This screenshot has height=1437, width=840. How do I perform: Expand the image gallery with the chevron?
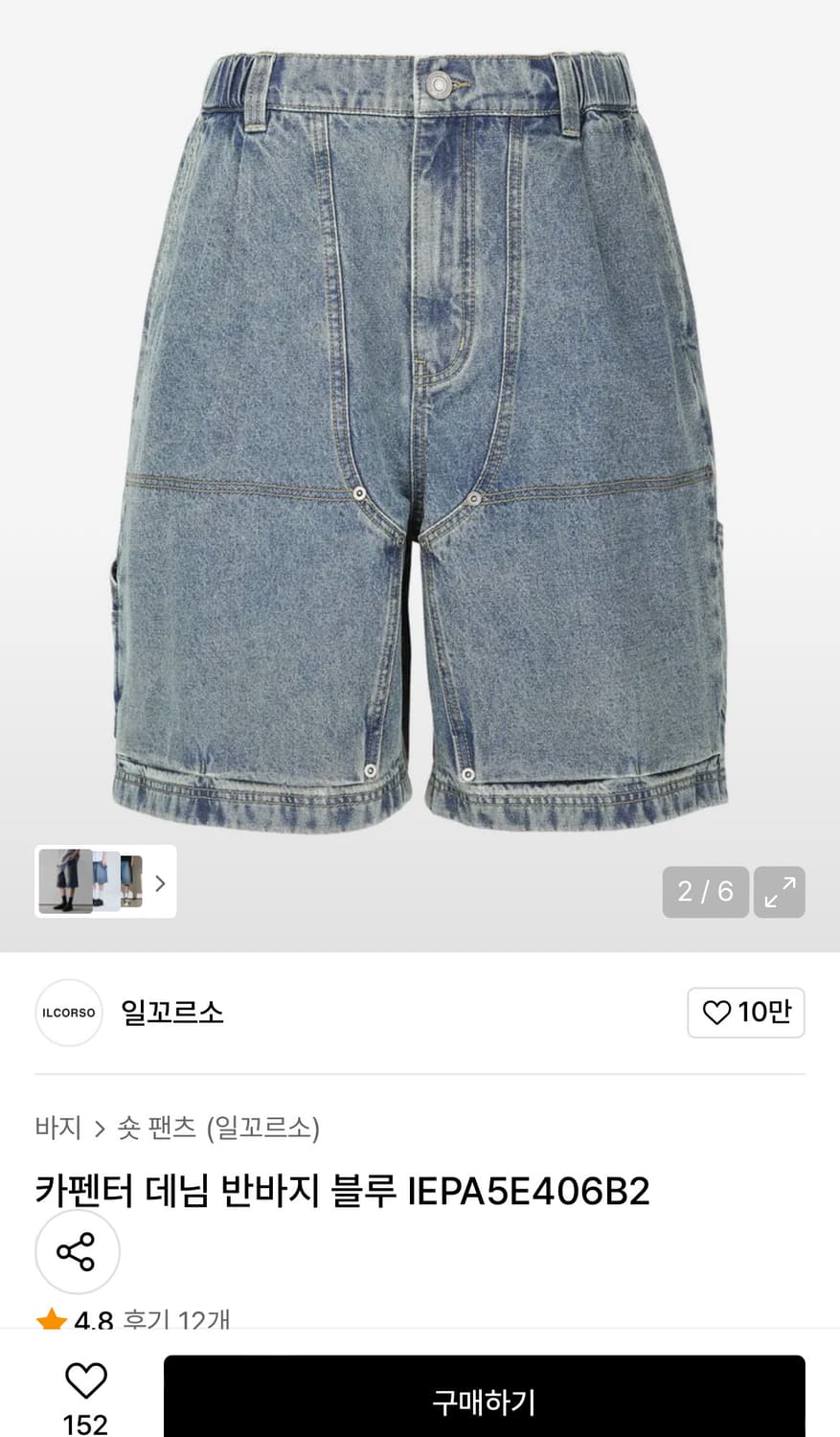159,882
